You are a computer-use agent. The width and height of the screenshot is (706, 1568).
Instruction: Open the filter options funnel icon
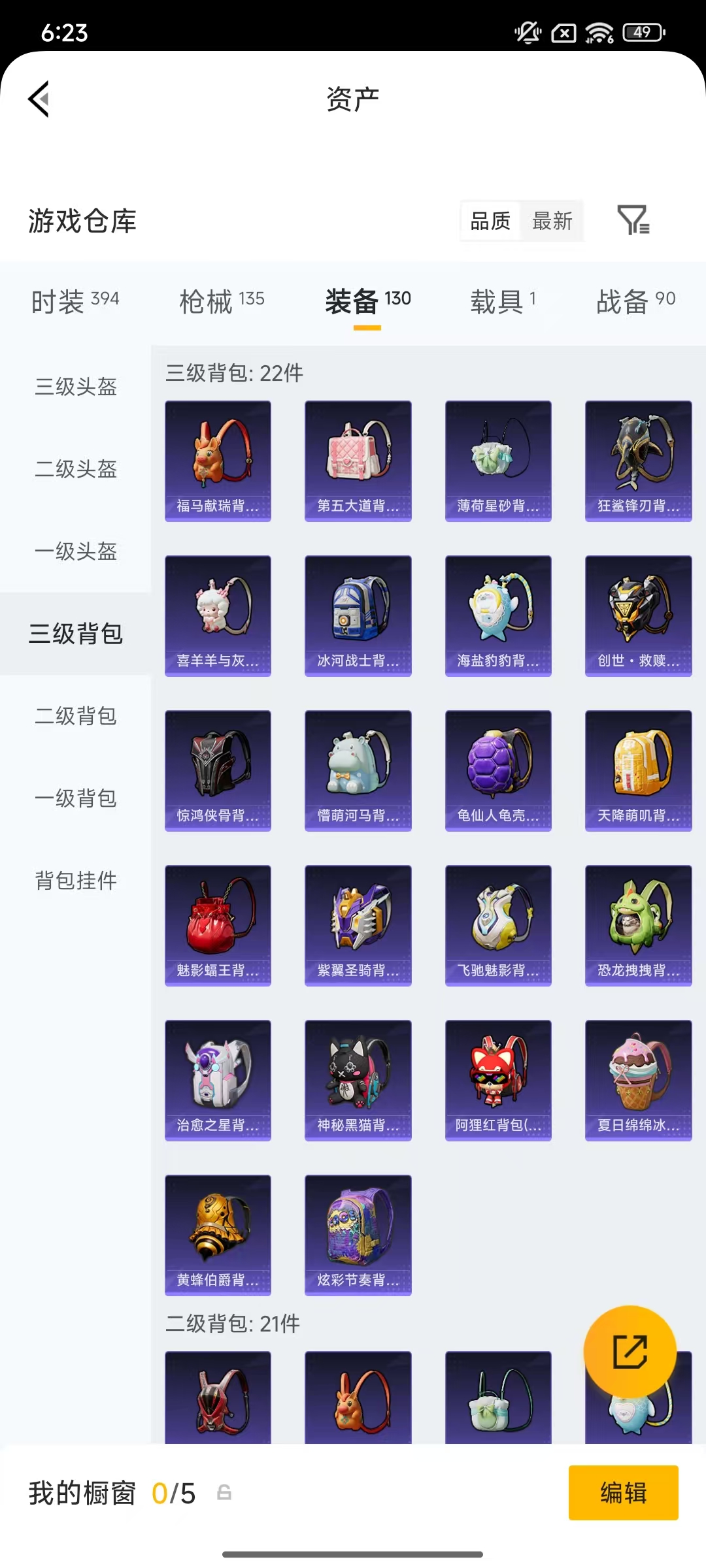(x=633, y=221)
